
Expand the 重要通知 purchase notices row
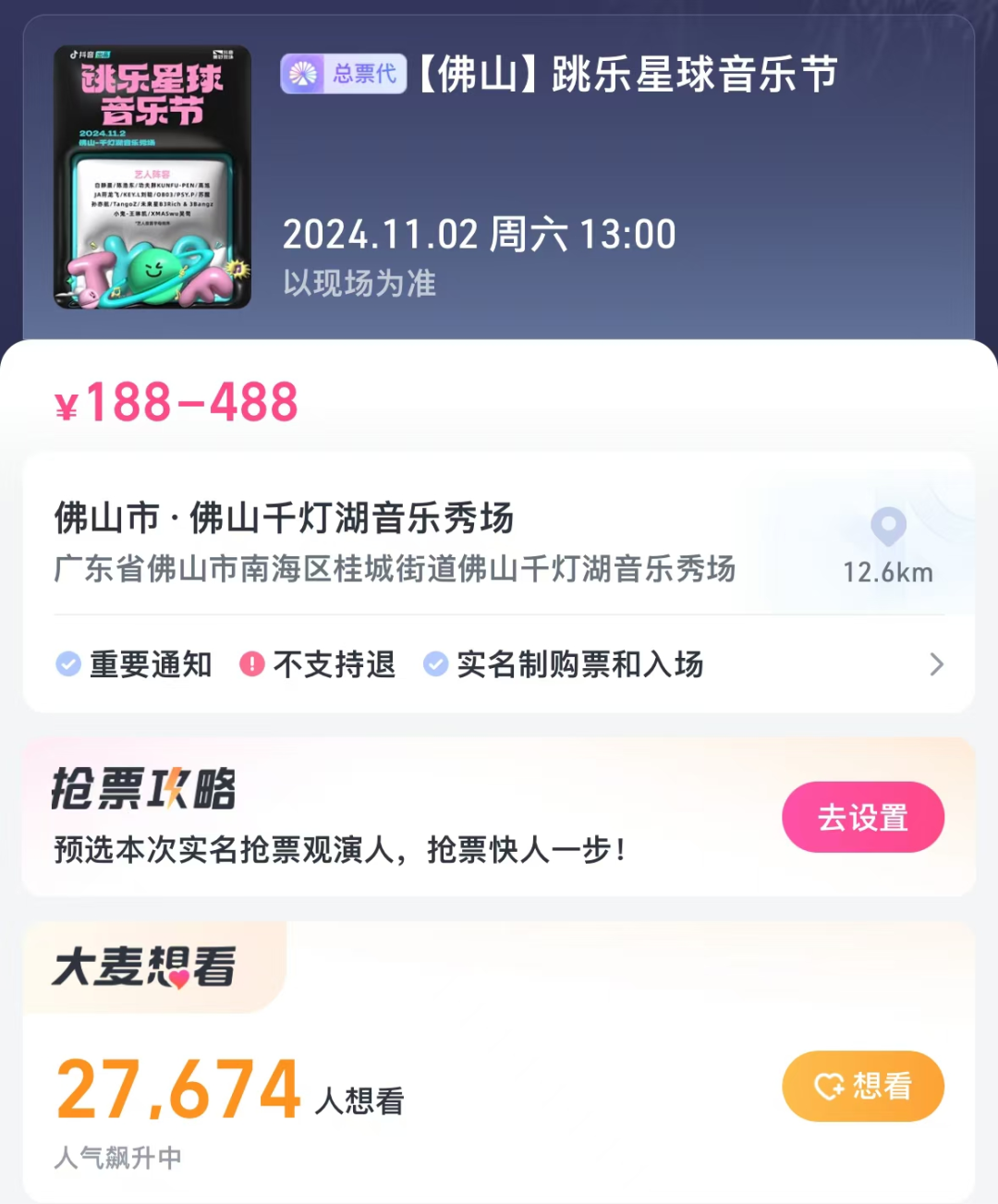tap(499, 664)
